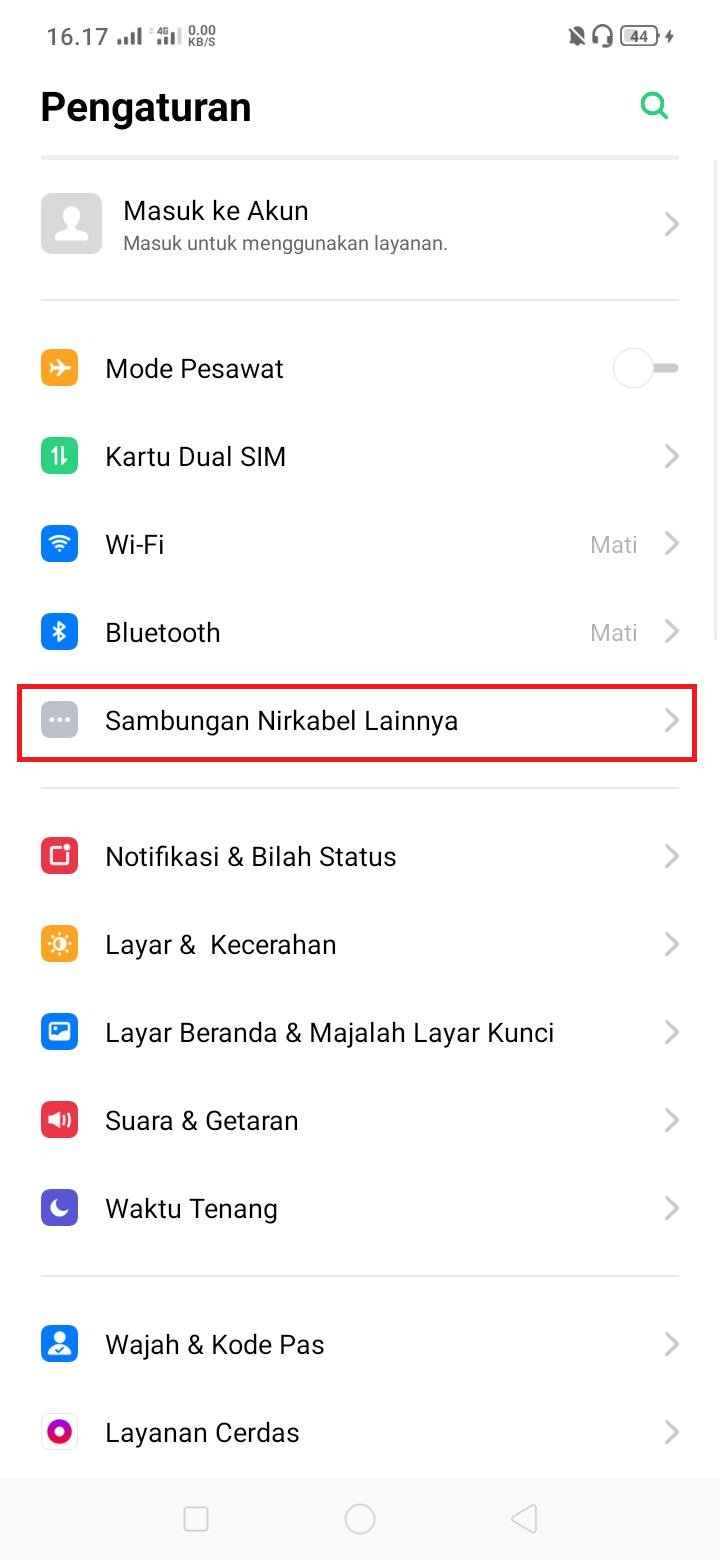Open Wajah & Kode Pas

tap(360, 1344)
